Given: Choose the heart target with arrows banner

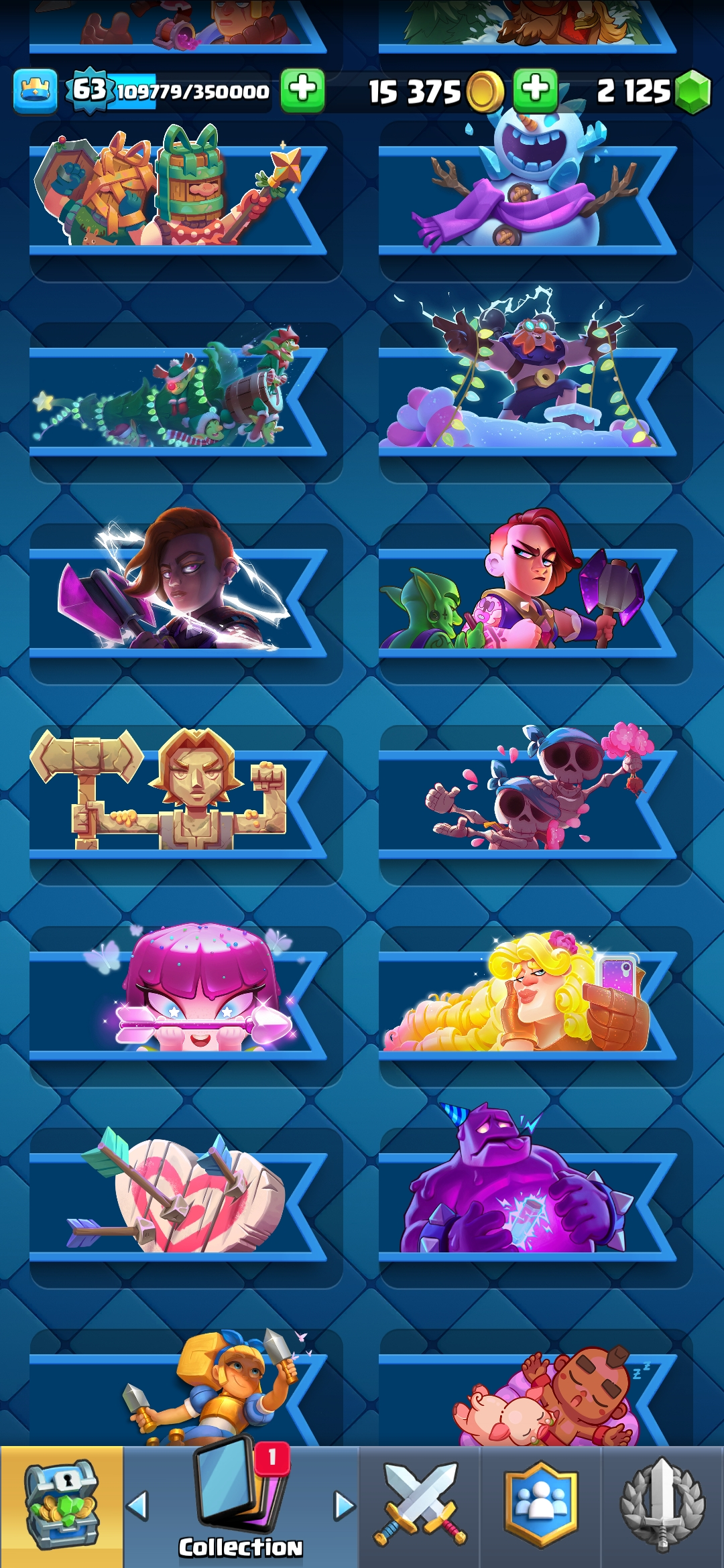Looking at the screenshot, I should 178,1205.
